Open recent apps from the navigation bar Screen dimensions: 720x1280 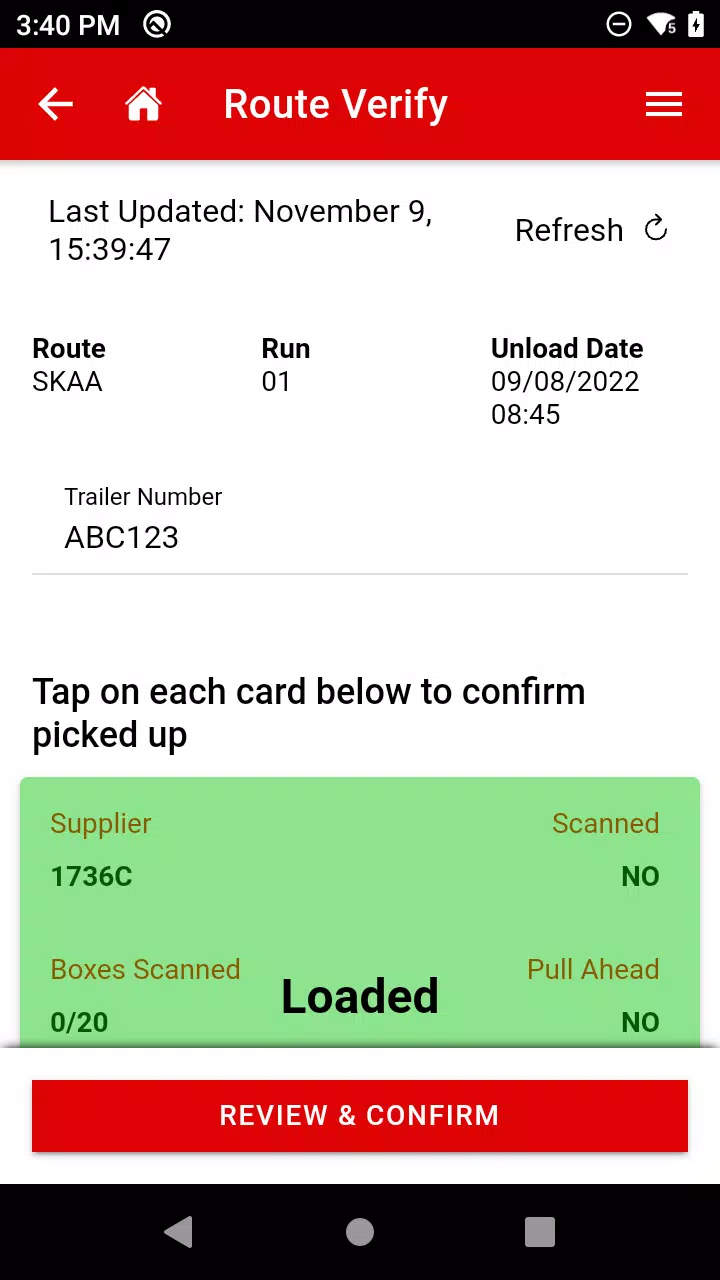pos(540,1232)
